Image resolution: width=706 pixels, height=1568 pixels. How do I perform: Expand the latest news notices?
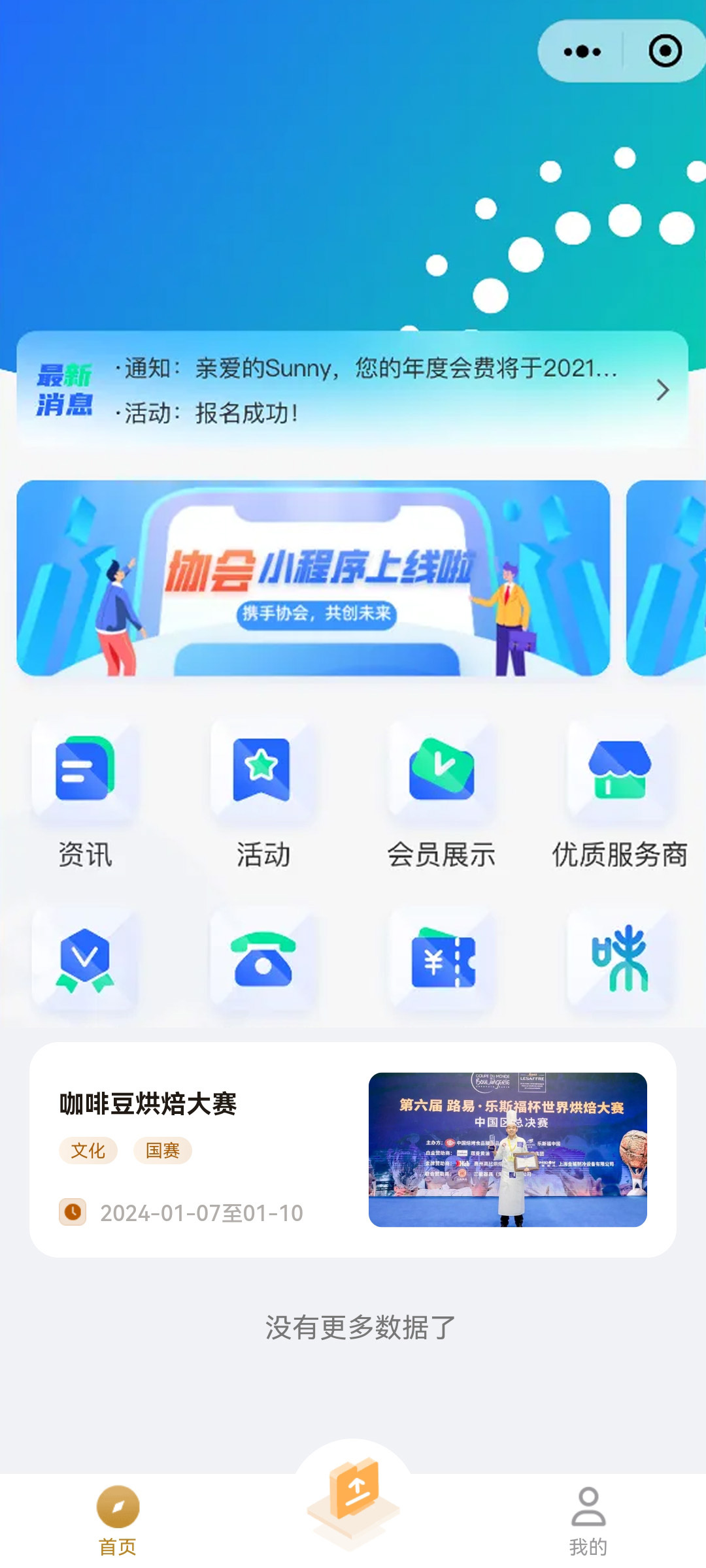pos(662,390)
